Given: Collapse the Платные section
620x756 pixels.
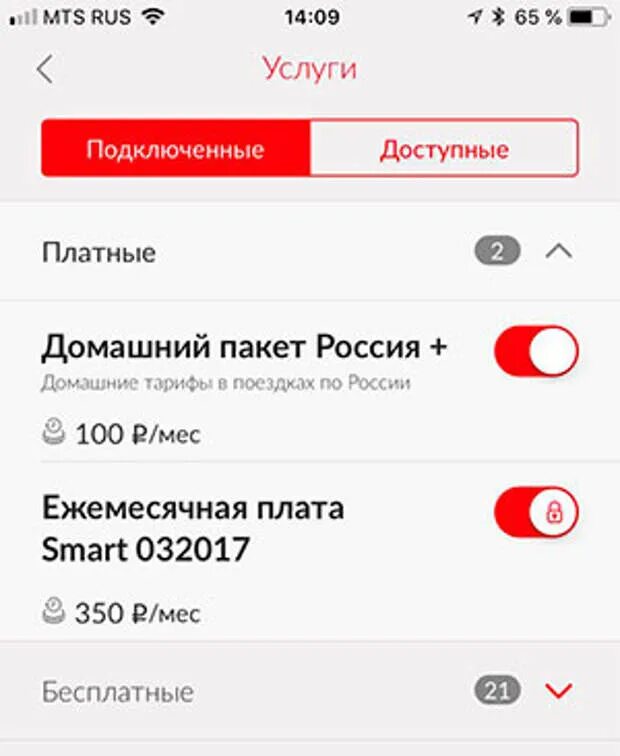Looking at the screenshot, I should [x=559, y=252].
